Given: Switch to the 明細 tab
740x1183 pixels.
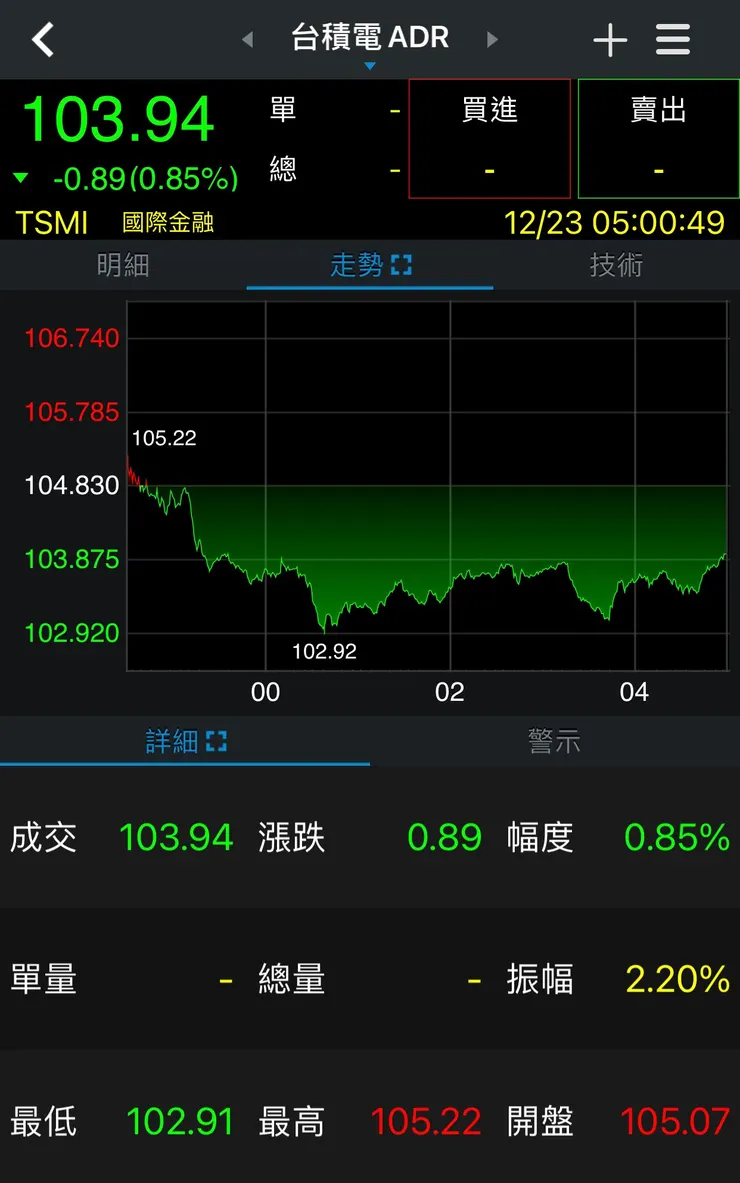Looking at the screenshot, I should click(123, 264).
